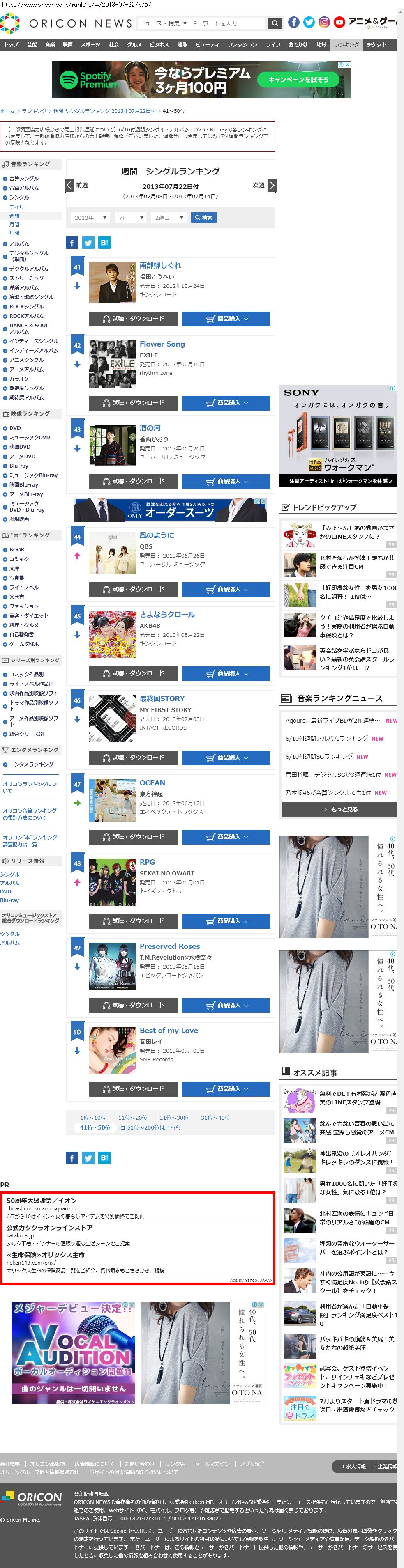The width and height of the screenshot is (404, 1568).
Task: Tap 試聴・ダウンロード for Flower Song
Action: (x=133, y=402)
